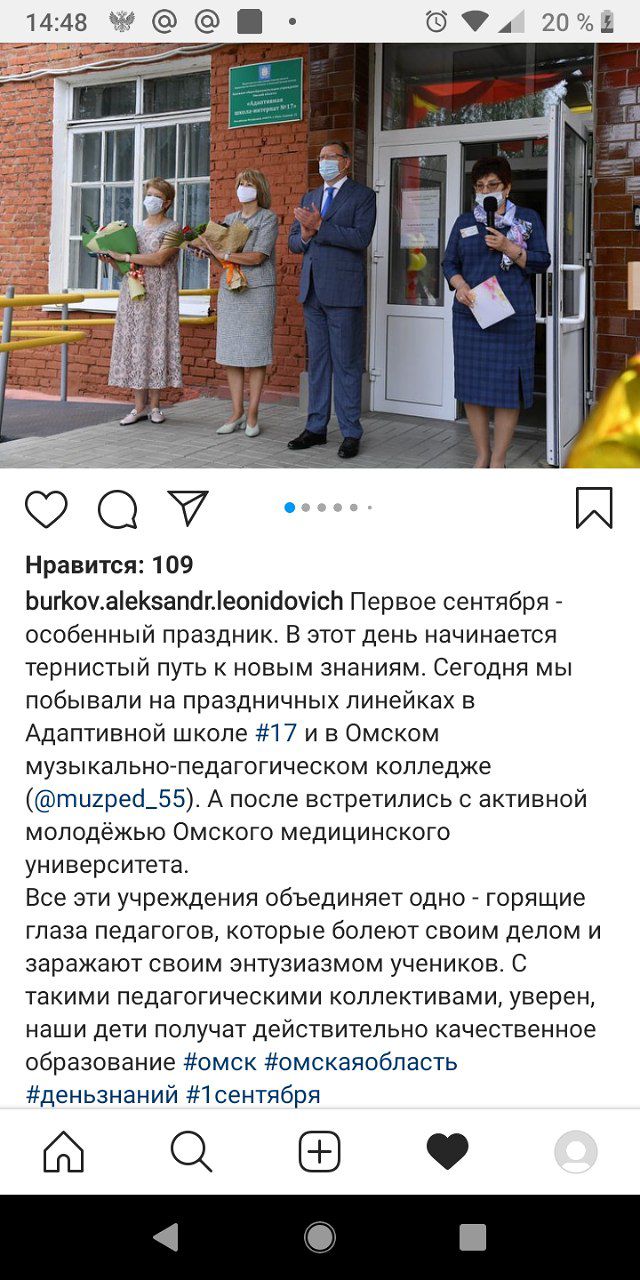The image size is (640, 1280).
Task: Visit the @muzped_55 profile mention
Action: pyautogui.click(x=110, y=799)
